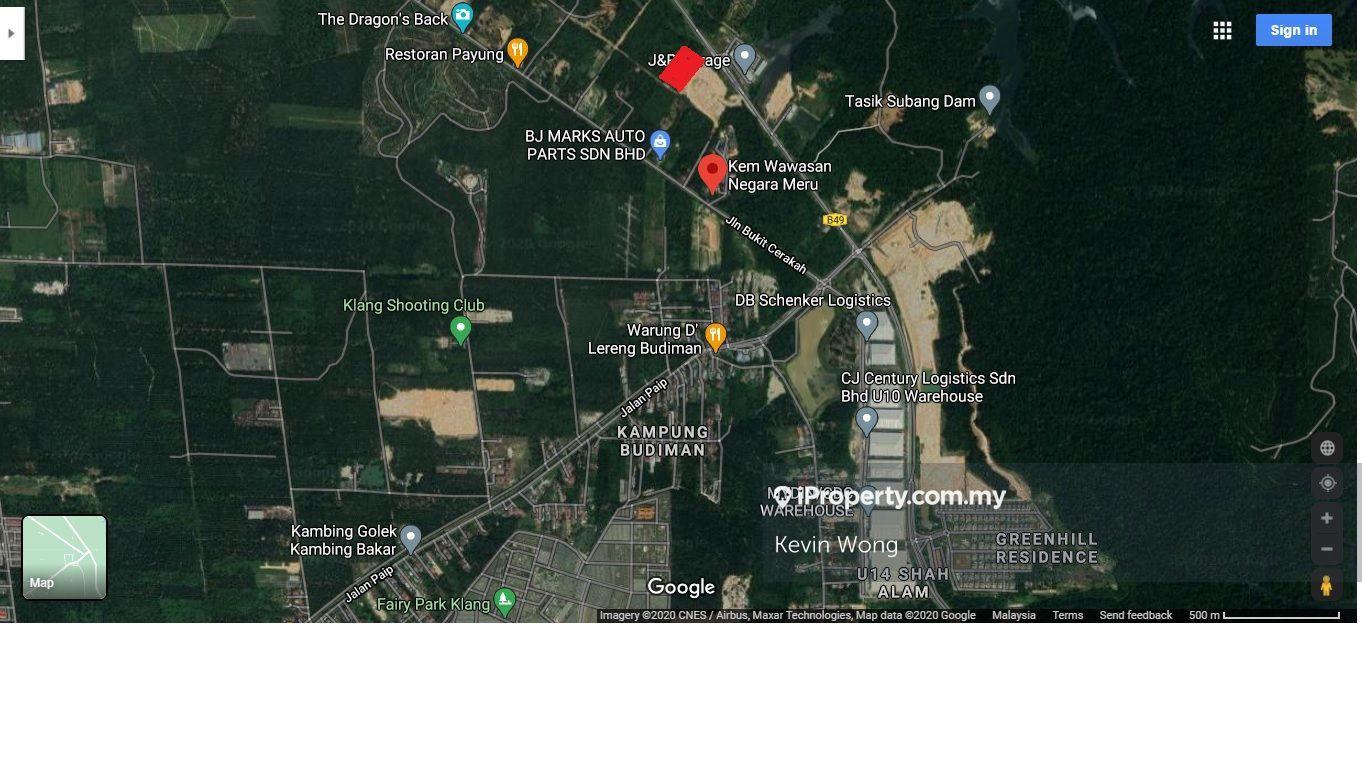Select Tasik Subang Dam marker
This screenshot has height=772, width=1362.
(989, 98)
